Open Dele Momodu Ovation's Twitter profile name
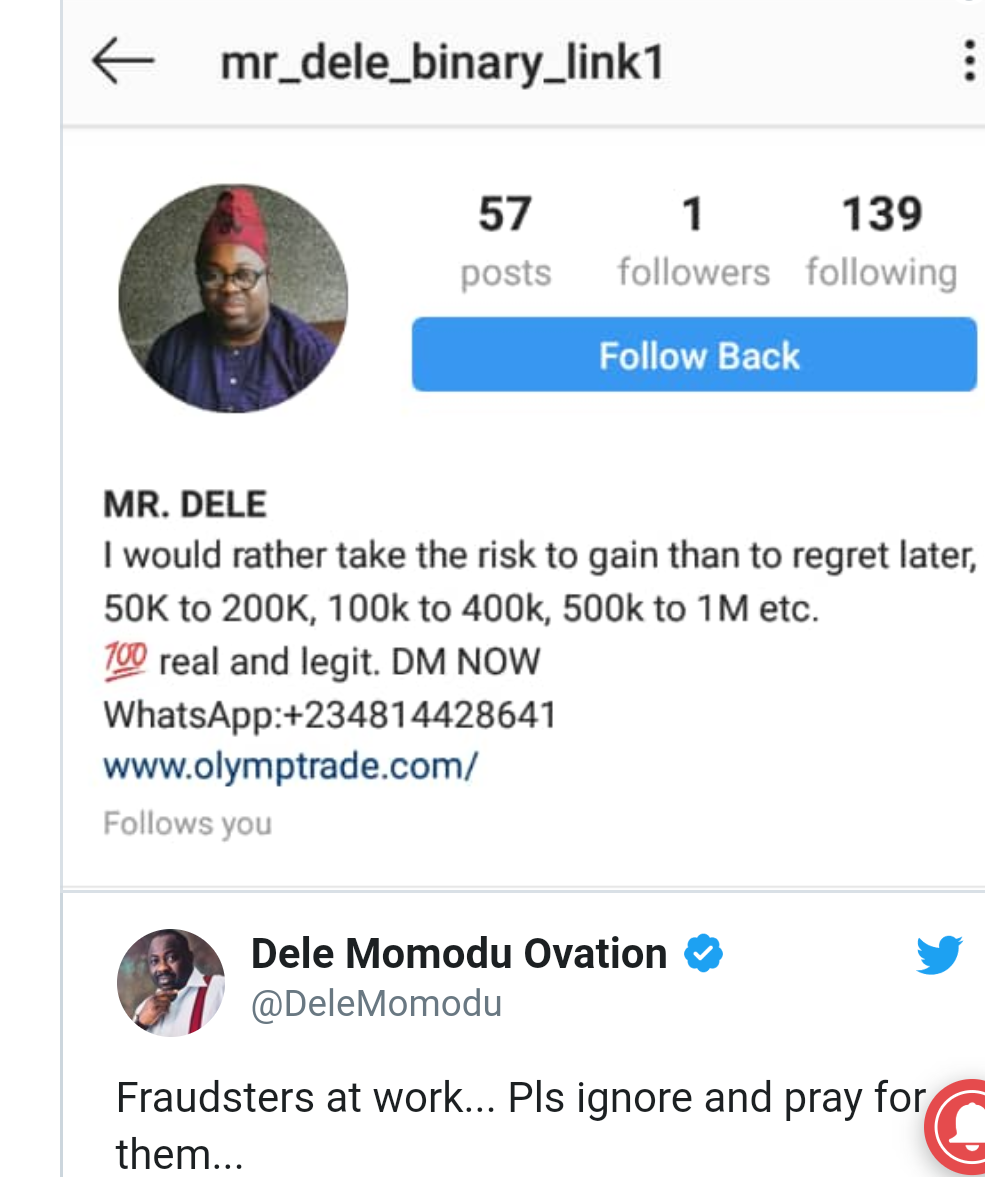The image size is (985, 1177). 459,954
